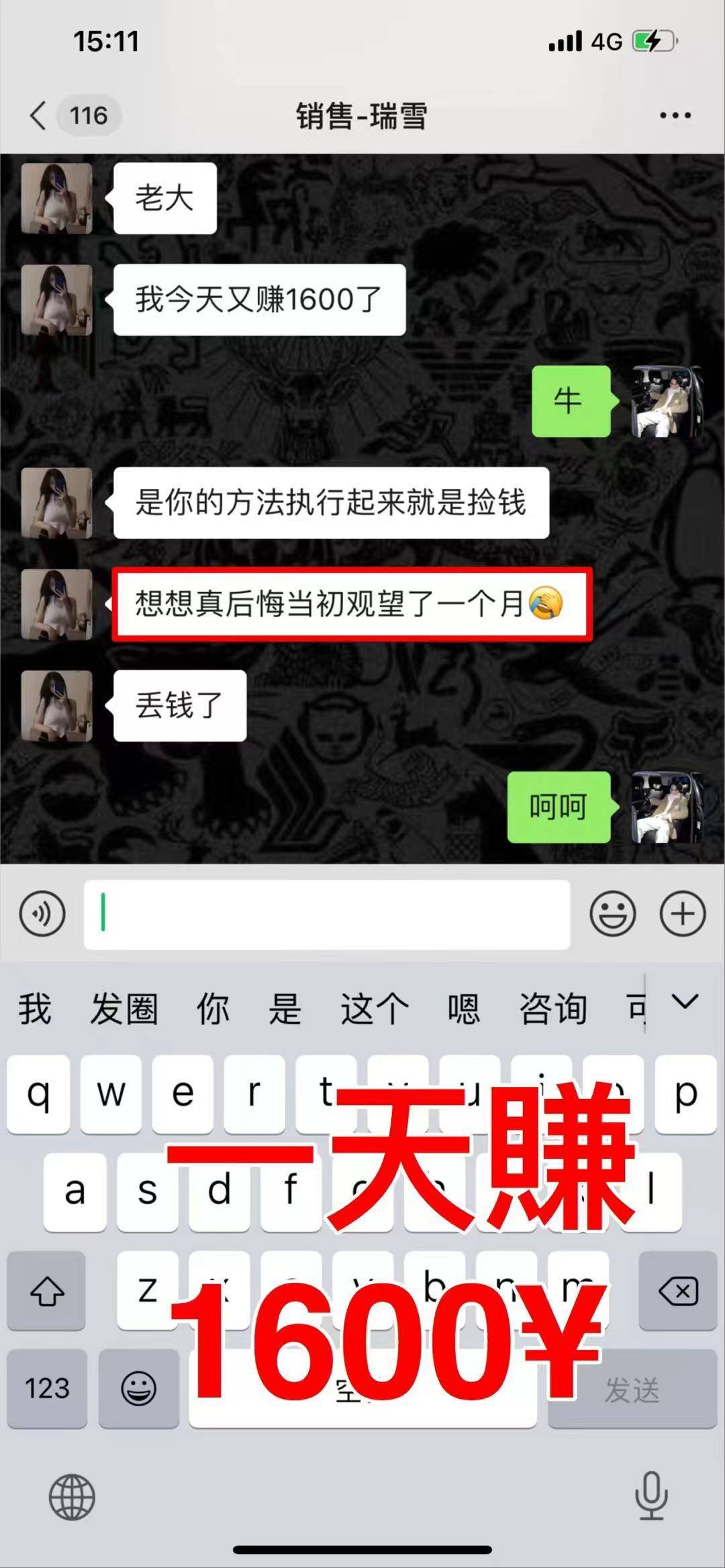This screenshot has height=1568, width=725.
Task: Choose the suggestion 咨询
Action: [x=552, y=1008]
